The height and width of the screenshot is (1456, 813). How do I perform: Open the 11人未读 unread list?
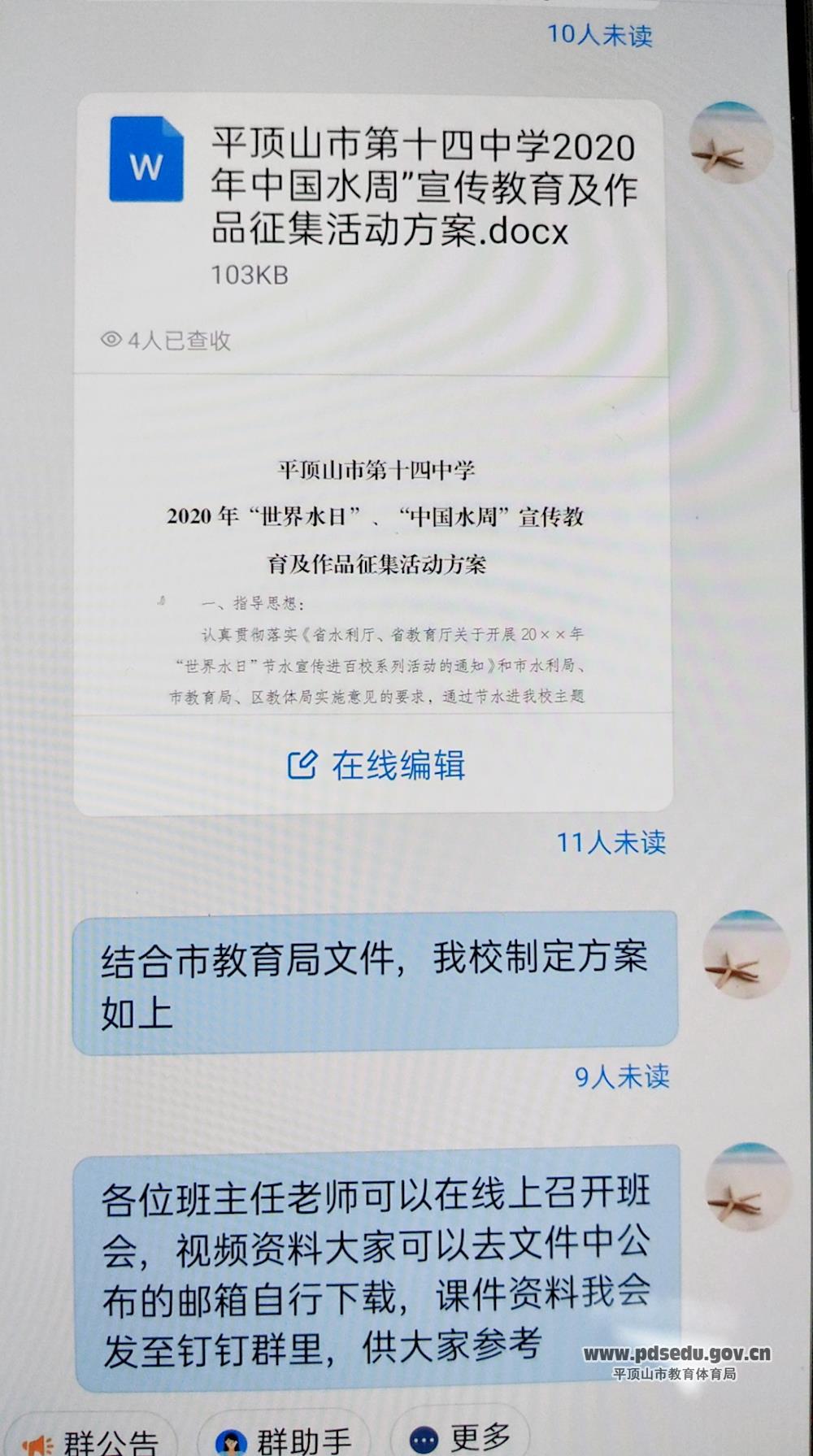click(x=611, y=842)
